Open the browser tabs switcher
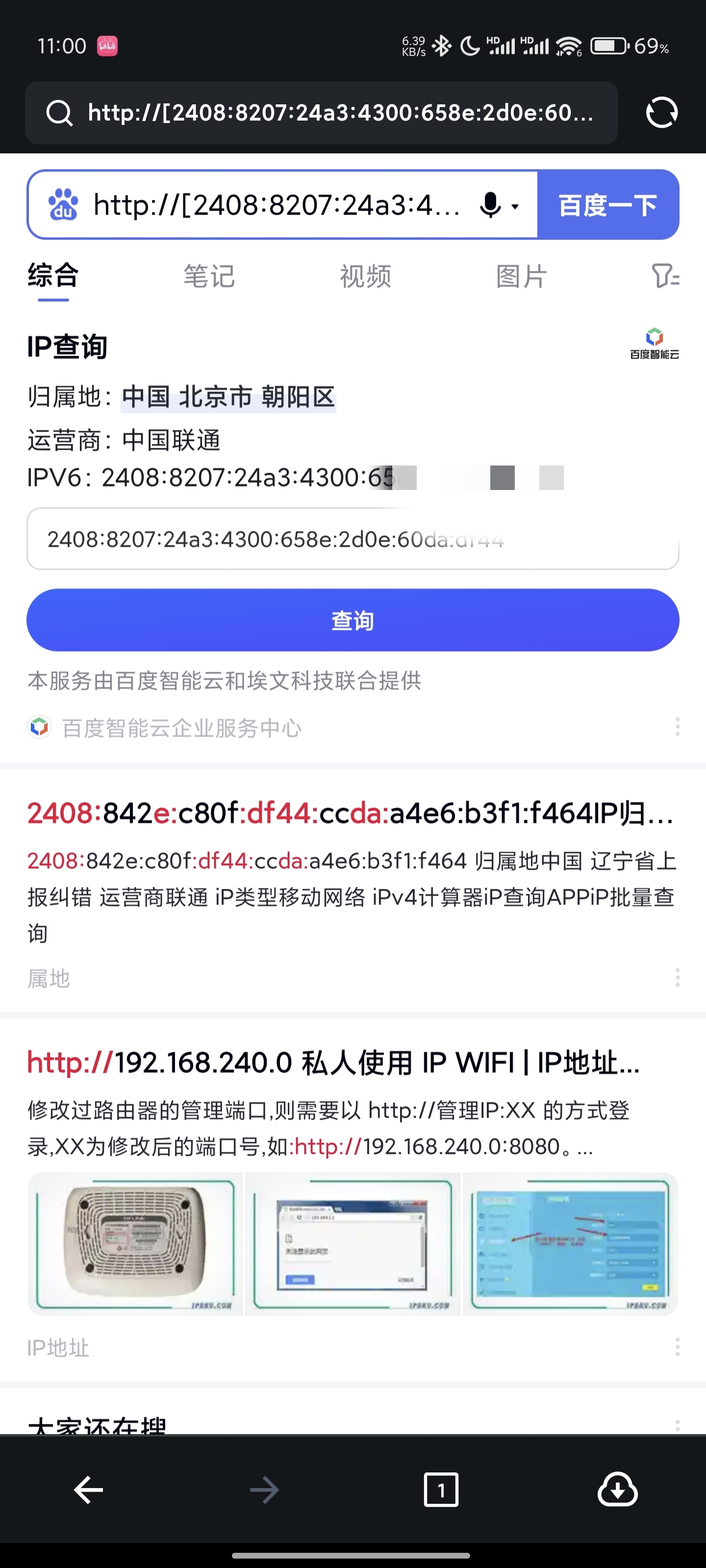Image resolution: width=706 pixels, height=1568 pixels. coord(440,1490)
